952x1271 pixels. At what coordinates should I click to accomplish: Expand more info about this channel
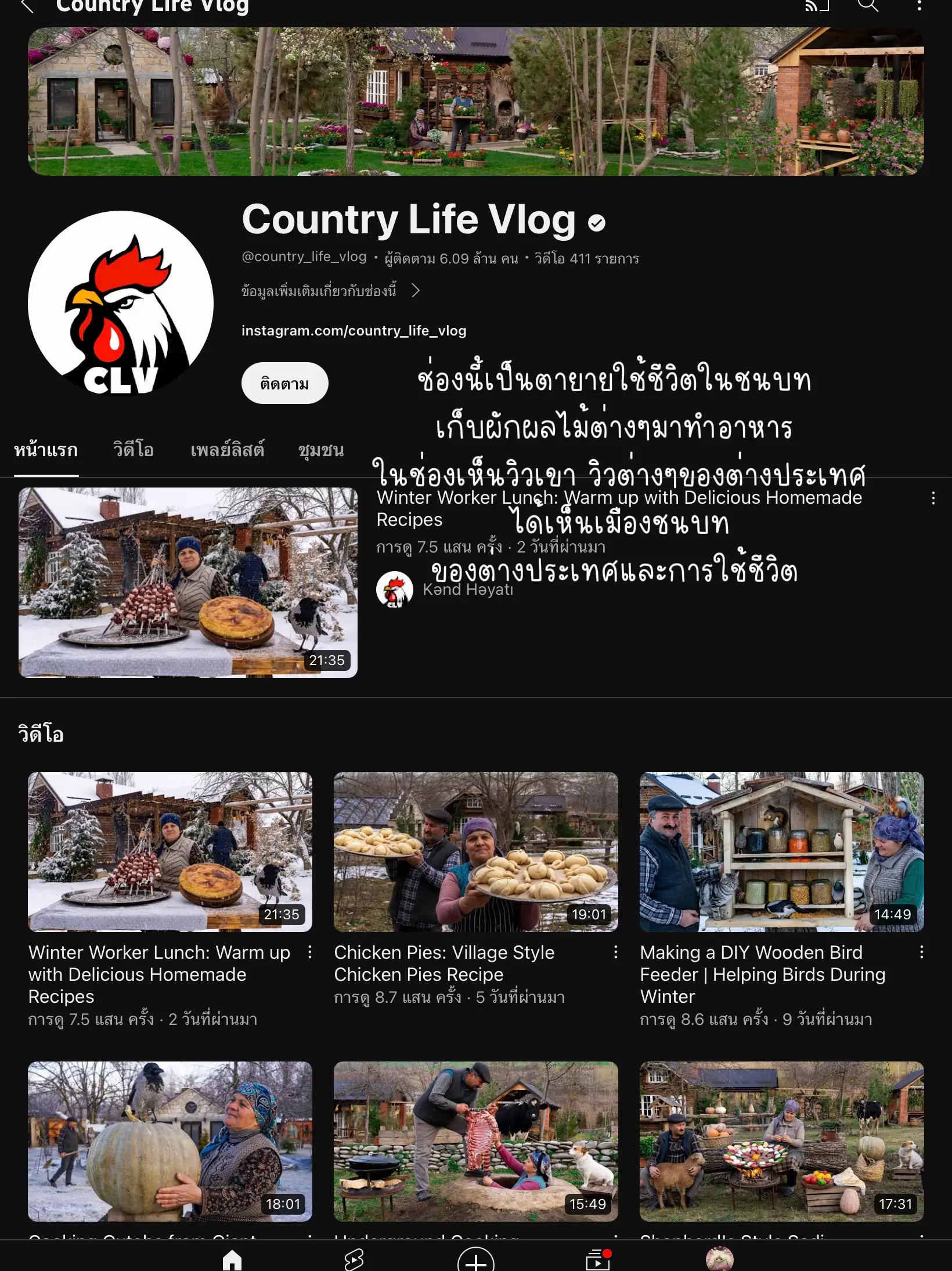point(330,290)
